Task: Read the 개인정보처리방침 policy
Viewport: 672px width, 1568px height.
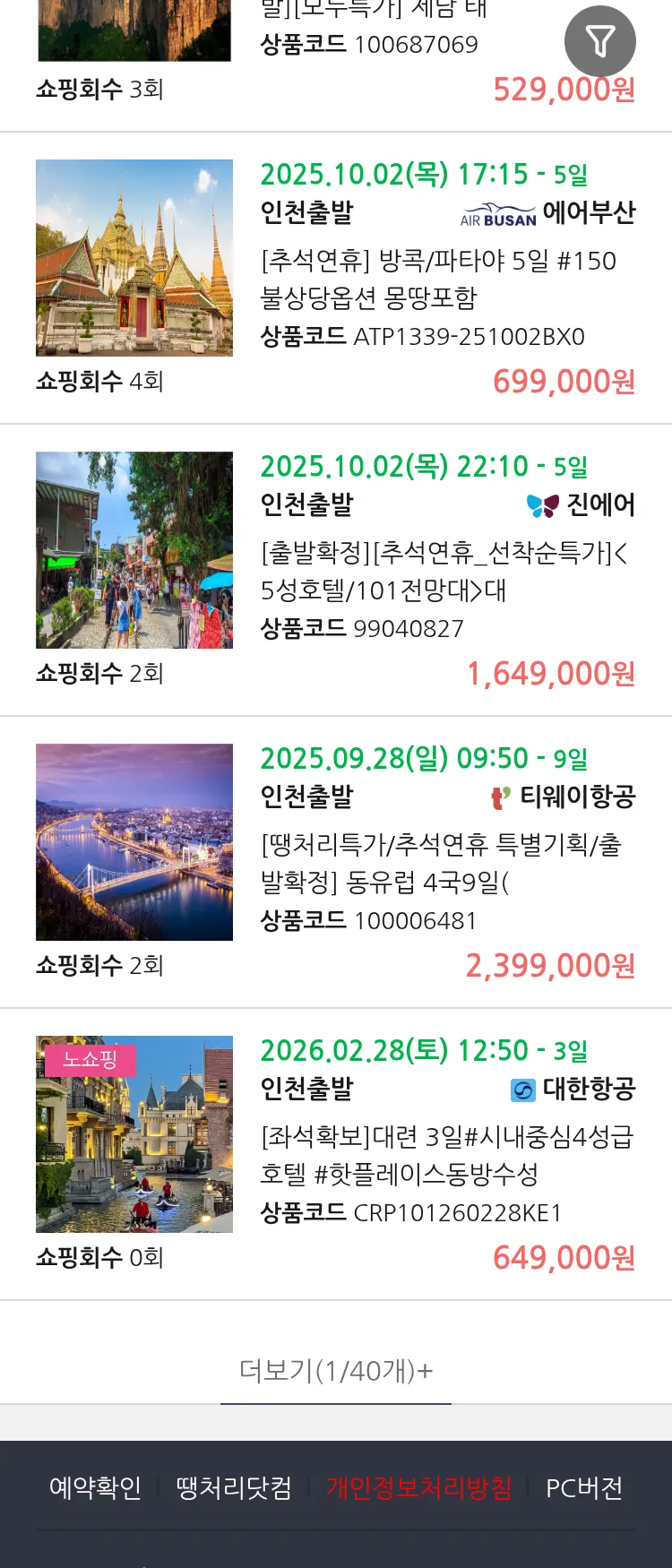Action: pyautogui.click(x=418, y=1488)
